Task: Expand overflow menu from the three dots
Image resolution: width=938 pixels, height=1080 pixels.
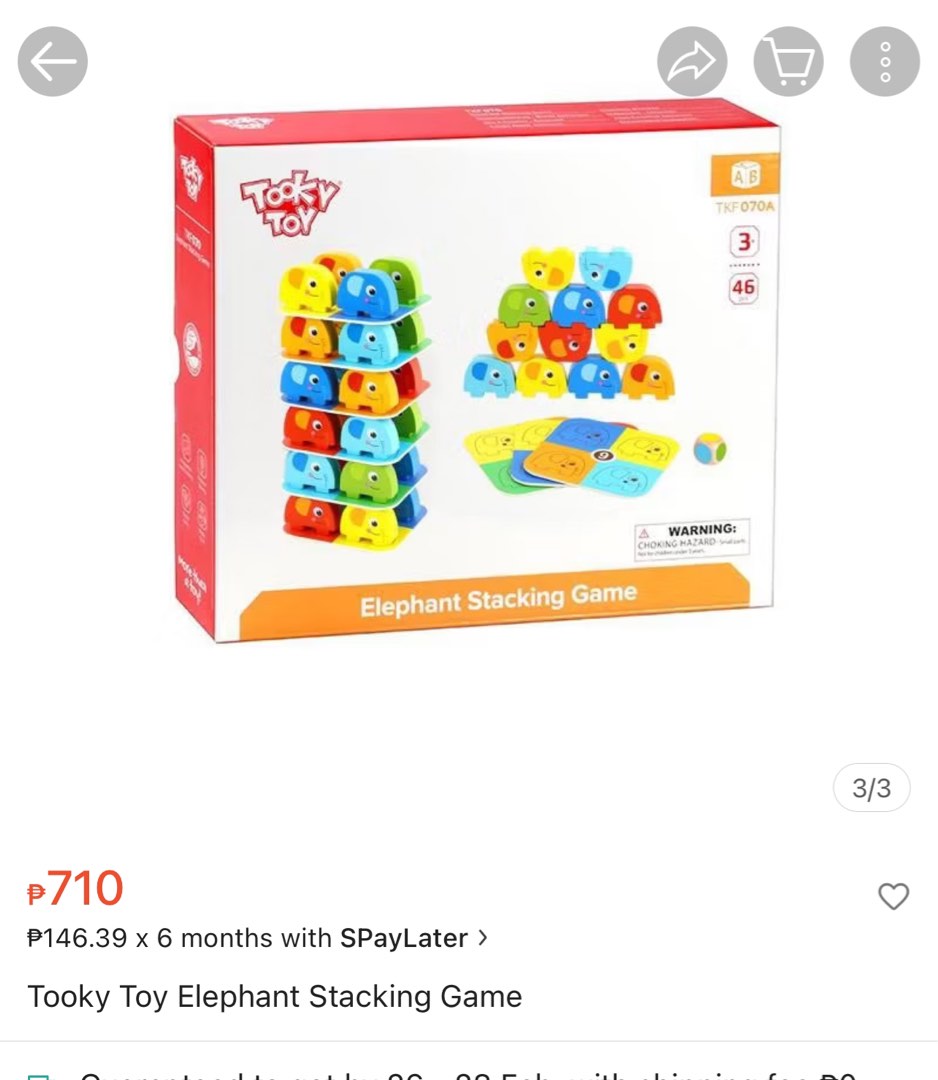Action: pos(885,61)
